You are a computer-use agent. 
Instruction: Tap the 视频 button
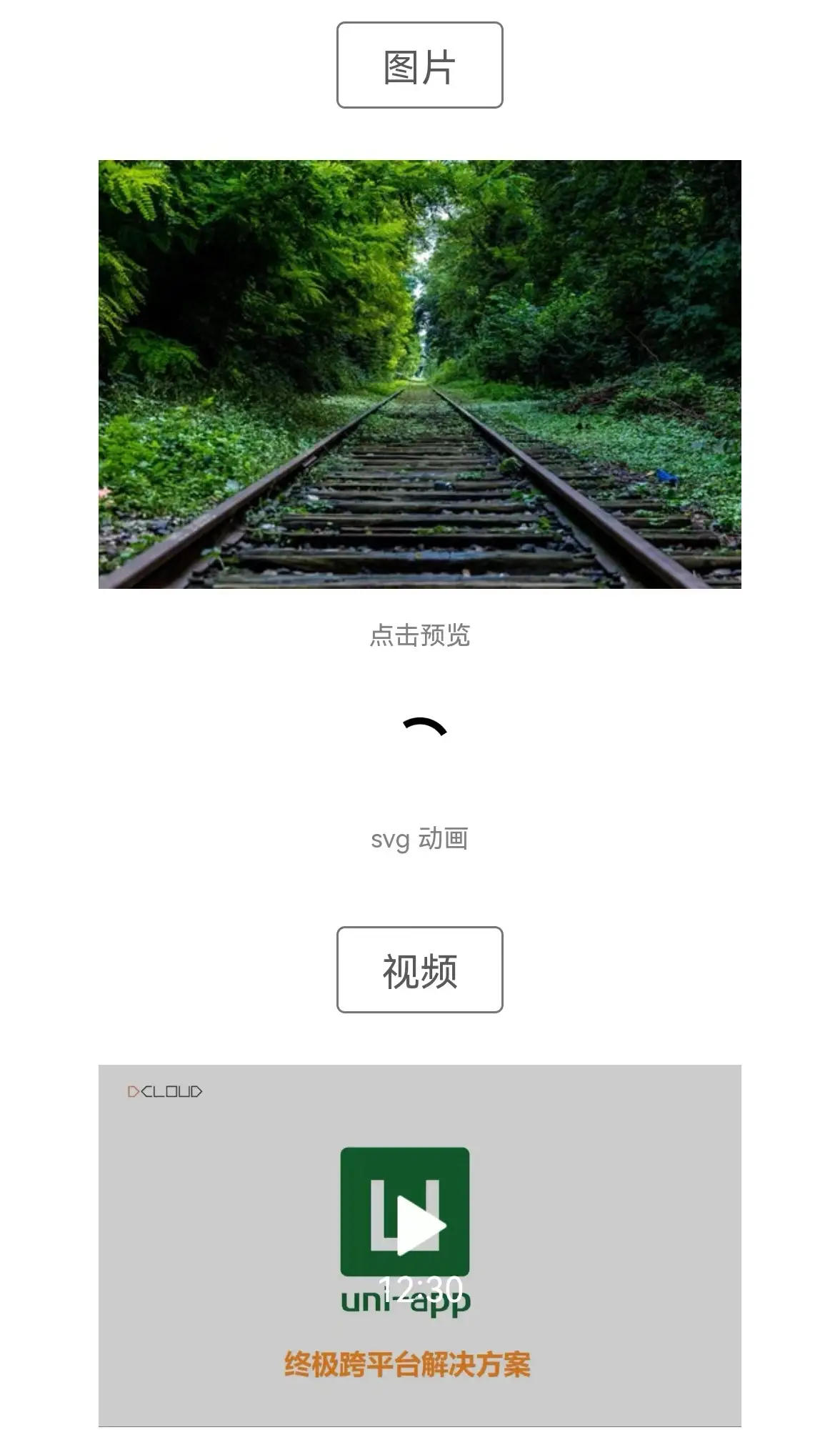tap(419, 970)
